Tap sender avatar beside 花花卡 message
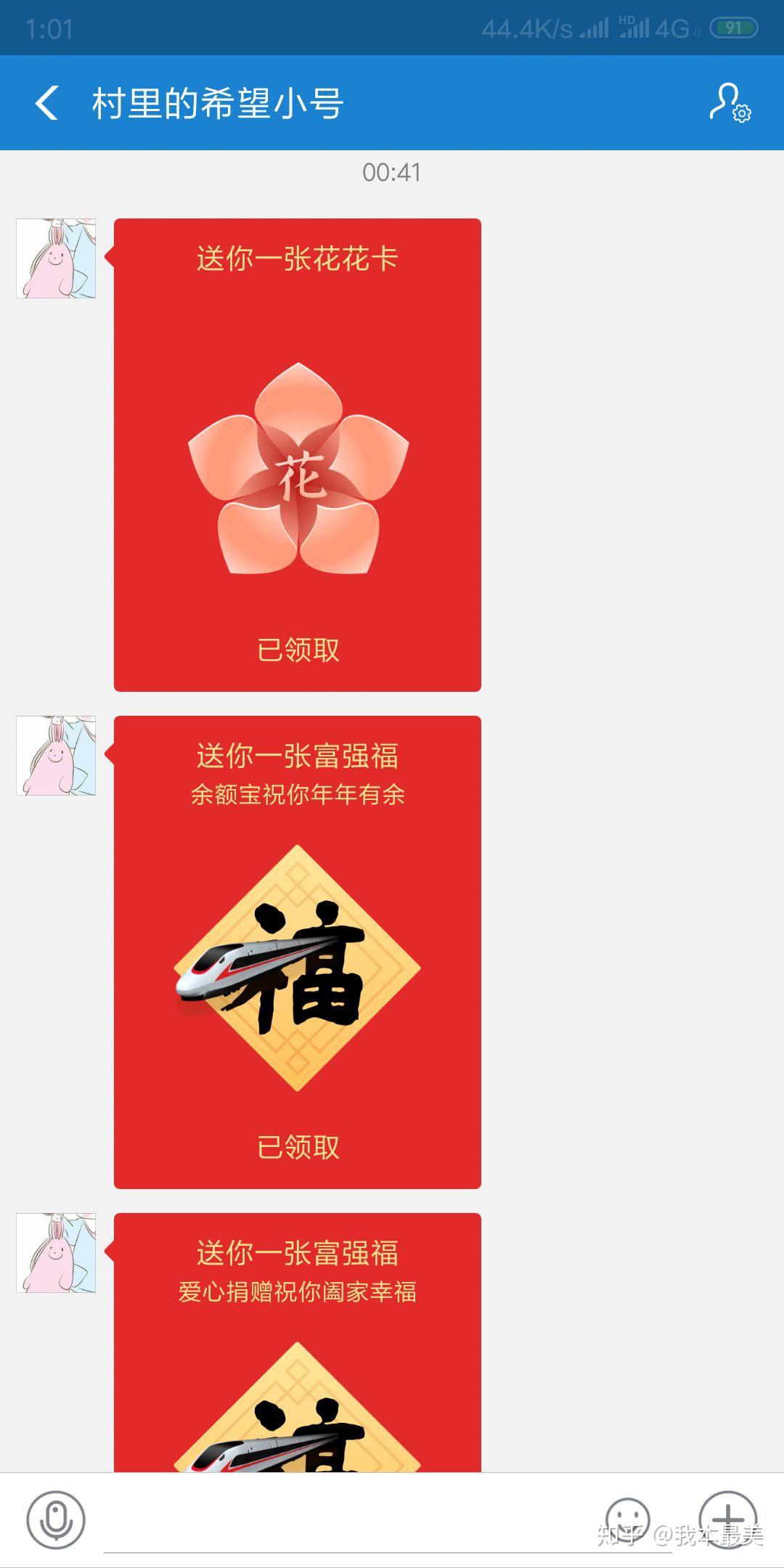Viewport: 784px width, 1568px height. [56, 258]
